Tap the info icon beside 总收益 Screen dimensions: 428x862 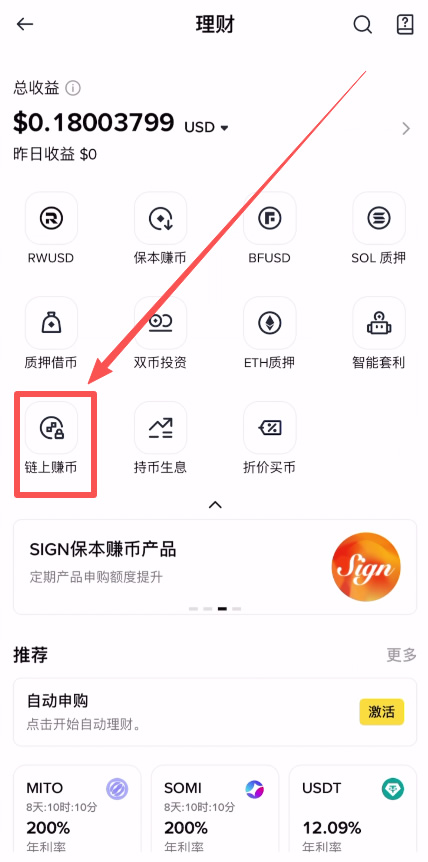click(73, 87)
